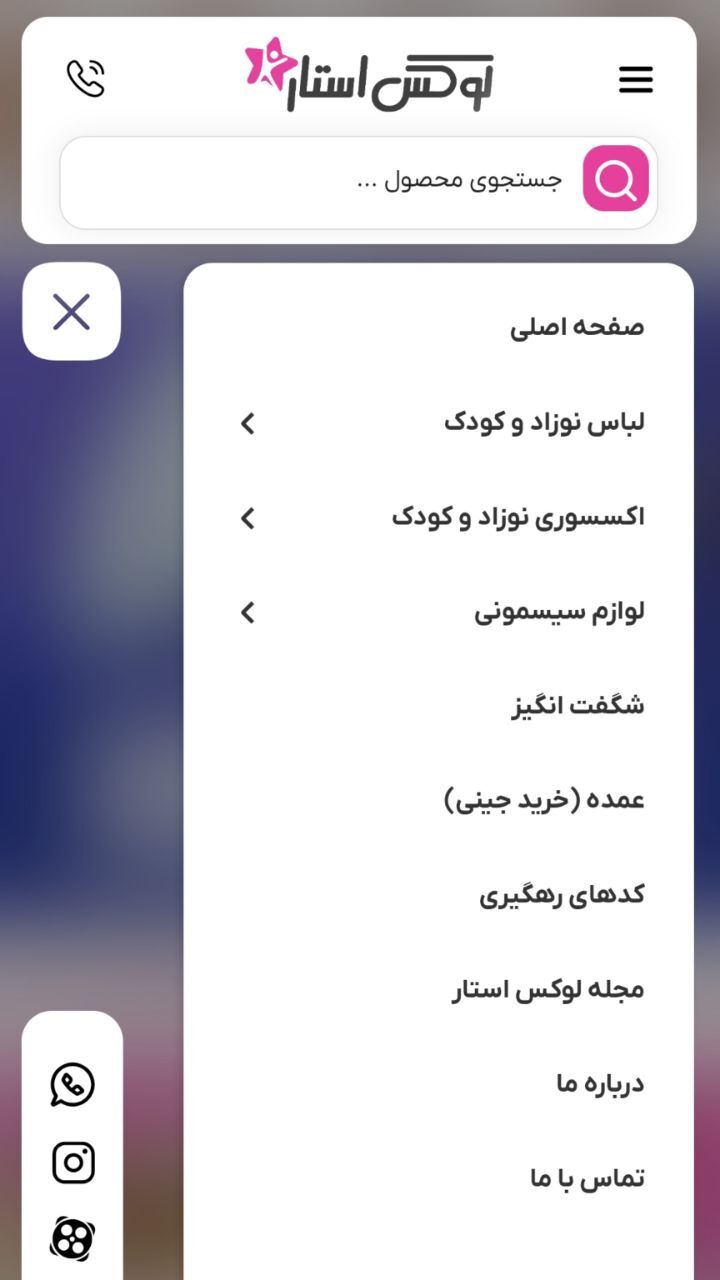Screen dimensions: 720x1280
Task: Tap the phone call icon
Action: click(x=85, y=78)
